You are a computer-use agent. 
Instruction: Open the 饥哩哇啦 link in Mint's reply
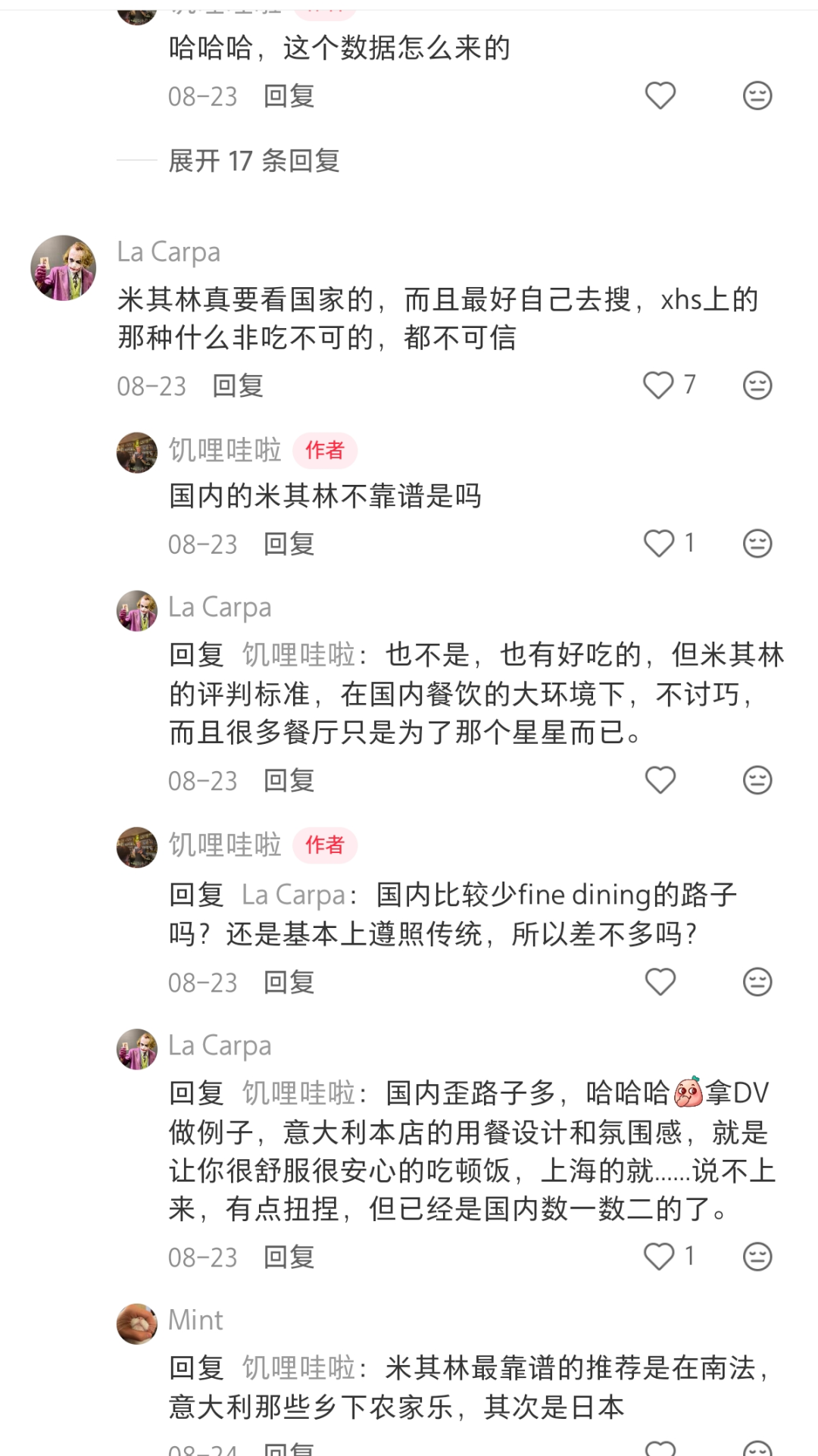[298, 1368]
